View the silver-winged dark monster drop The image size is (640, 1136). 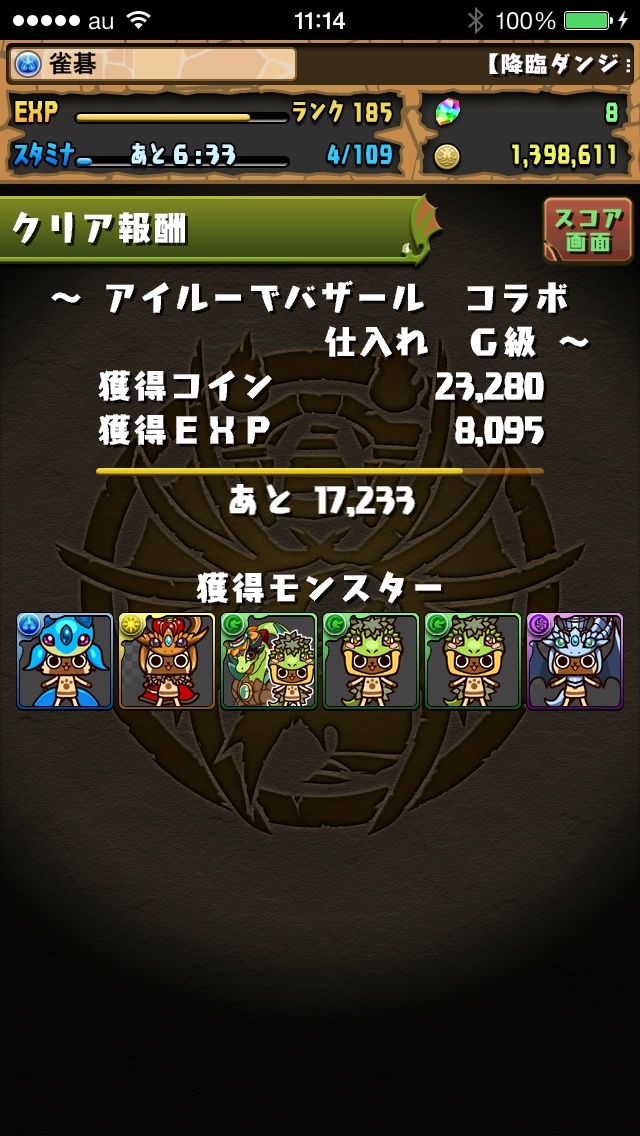[x=575, y=662]
